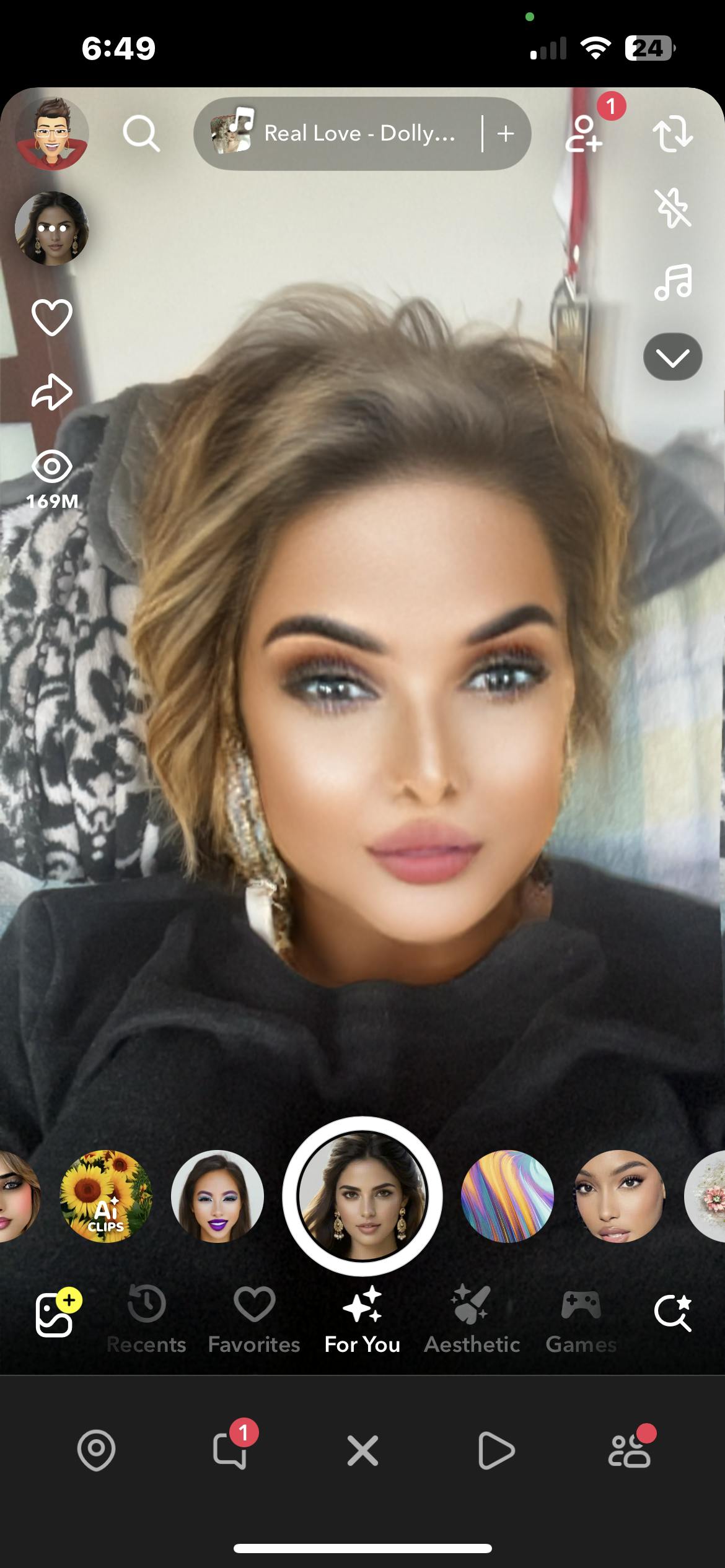725x1568 pixels.
Task: Open Add Friends icon
Action: pyautogui.click(x=583, y=133)
